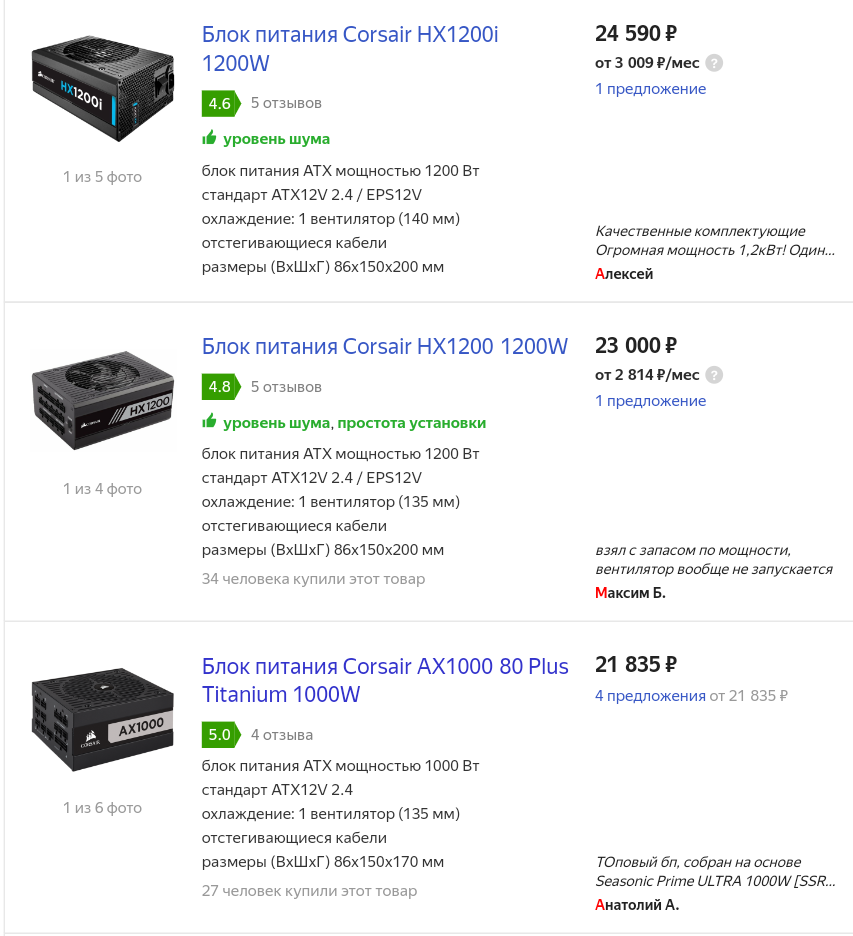Open '1 предложение' under the 23 000 ₽ price
The width and height of the screenshot is (853, 936).
pyautogui.click(x=650, y=401)
